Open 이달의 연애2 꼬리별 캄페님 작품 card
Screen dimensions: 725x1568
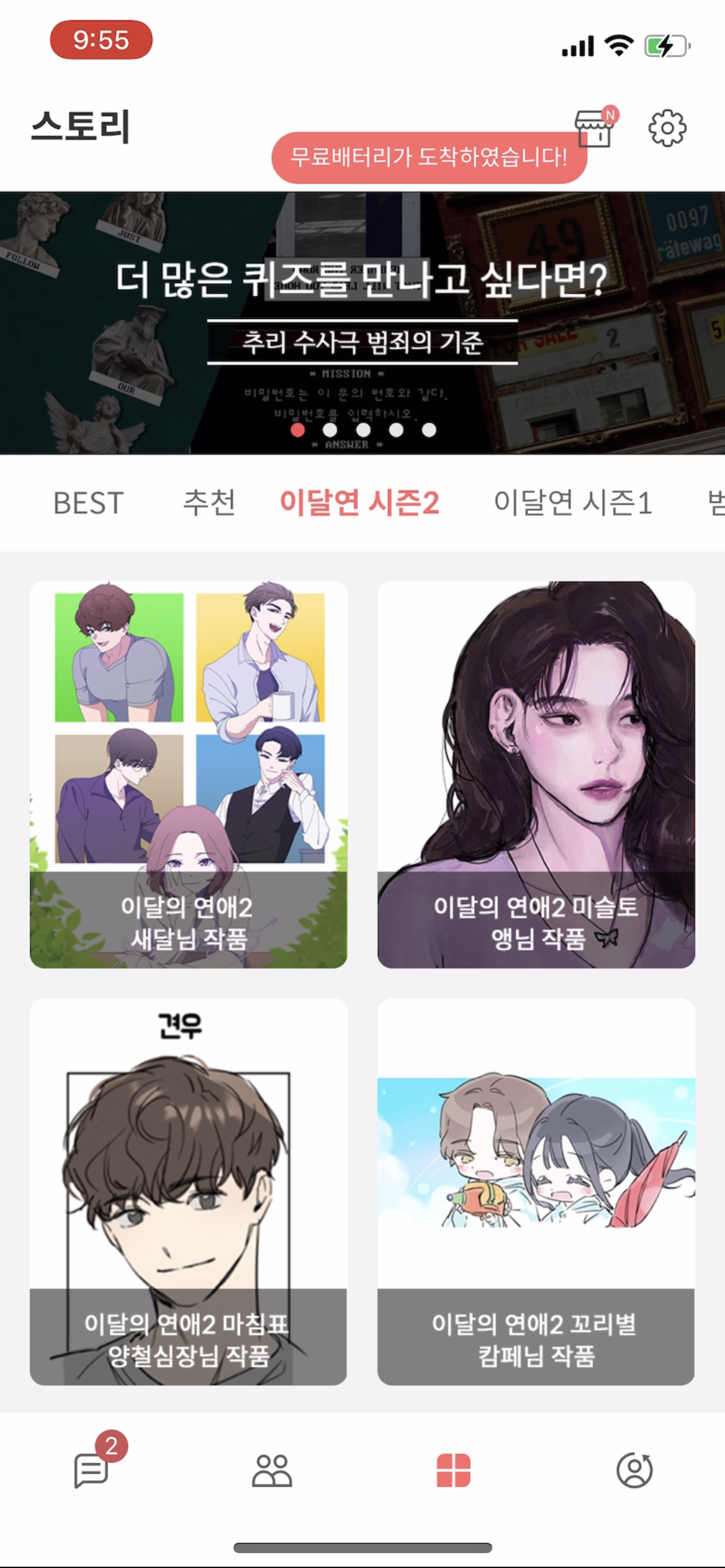[536, 1191]
